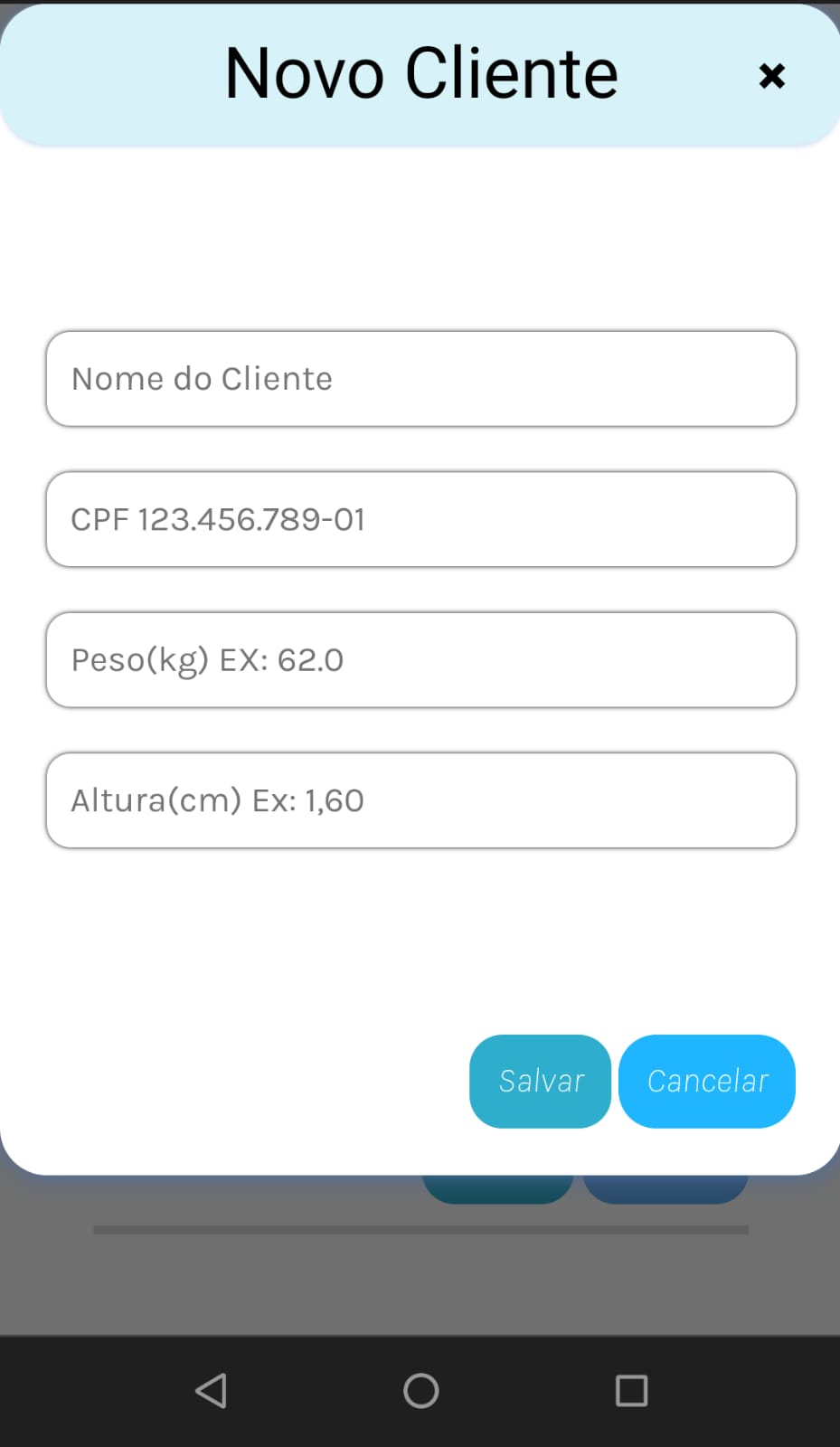Viewport: 840px width, 1447px height.
Task: Click the Nome do Cliente text field
Action: 420,378
